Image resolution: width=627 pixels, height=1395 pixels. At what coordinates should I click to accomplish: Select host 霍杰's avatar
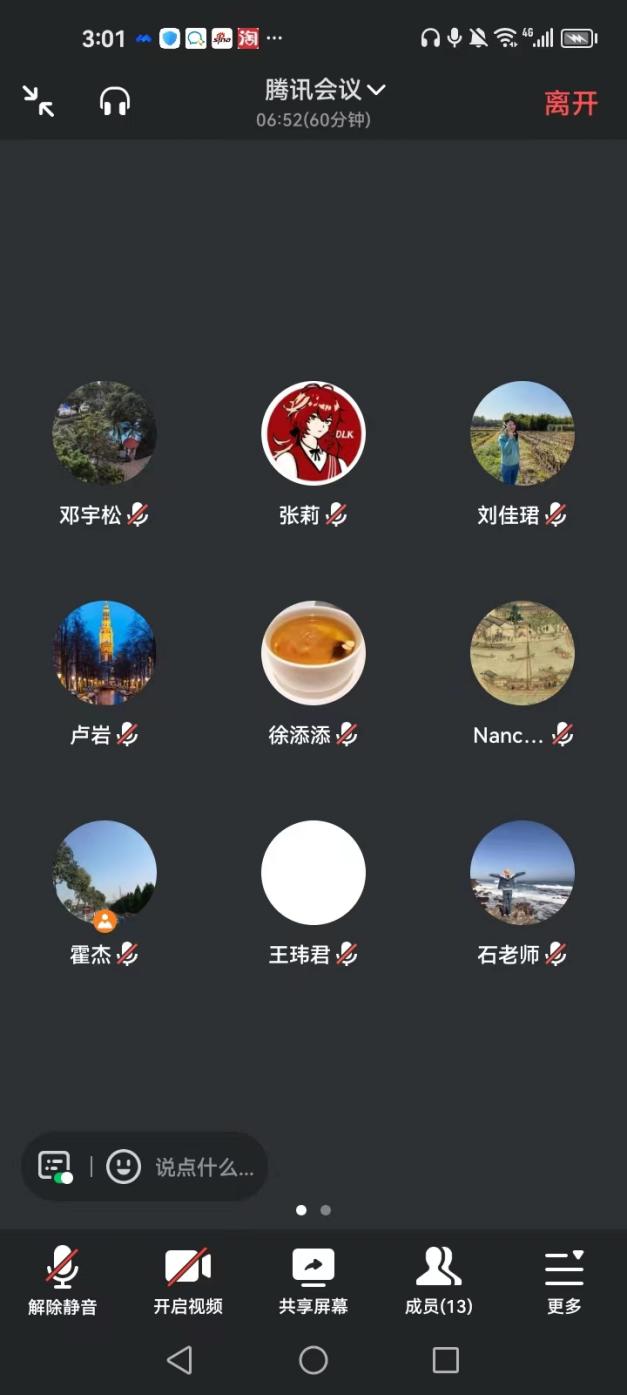click(x=104, y=872)
